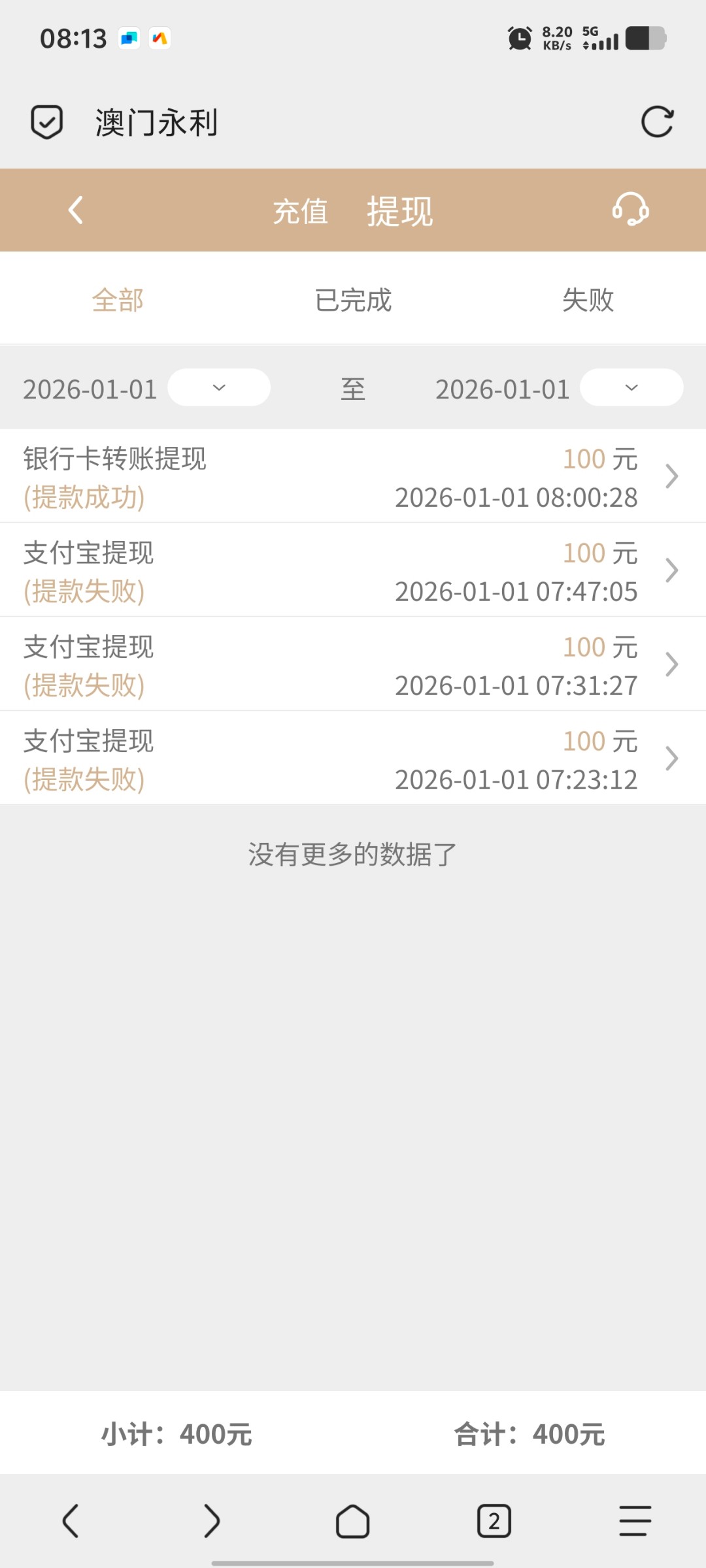Tap the browser forward navigation arrow
Viewport: 706px width, 1568px height.
point(212,1520)
